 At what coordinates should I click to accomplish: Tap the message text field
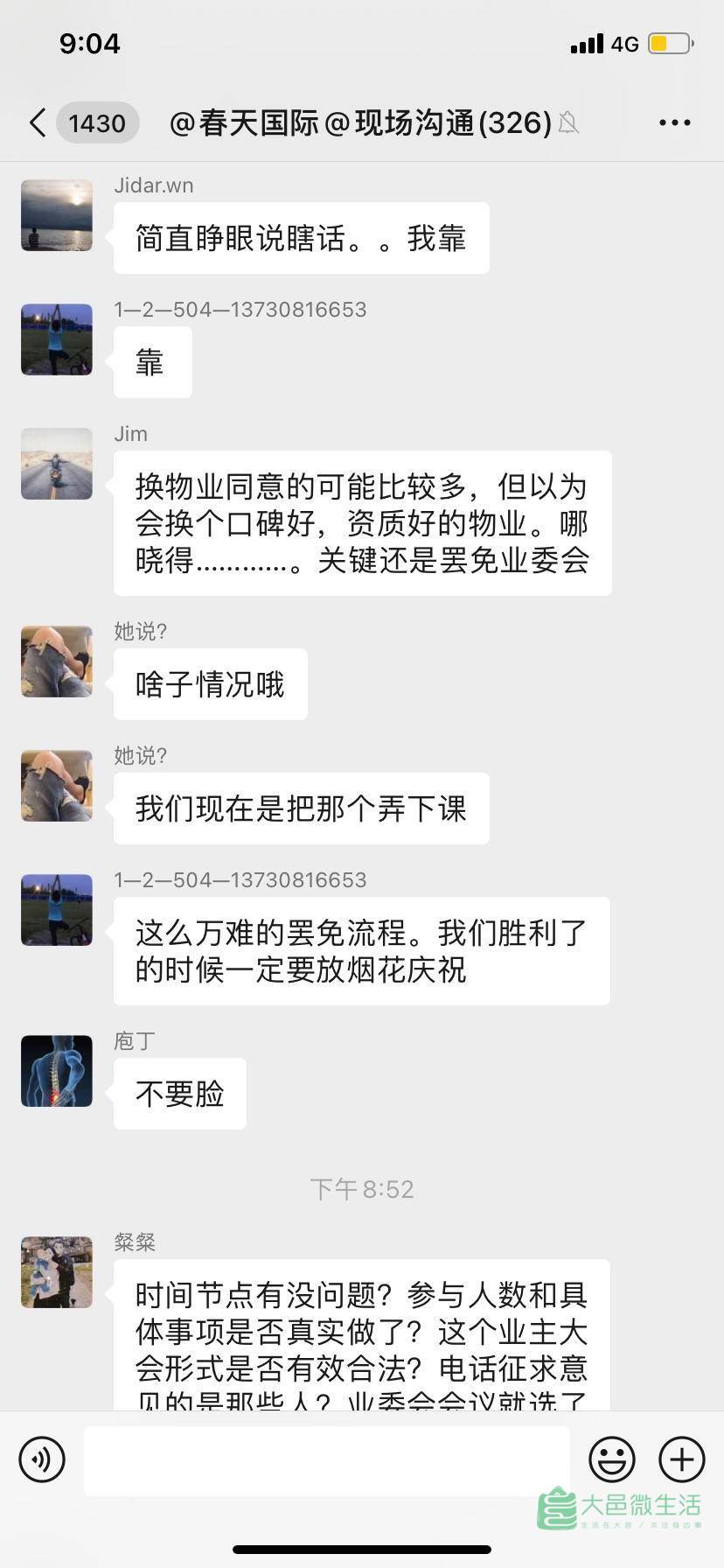[x=326, y=1459]
